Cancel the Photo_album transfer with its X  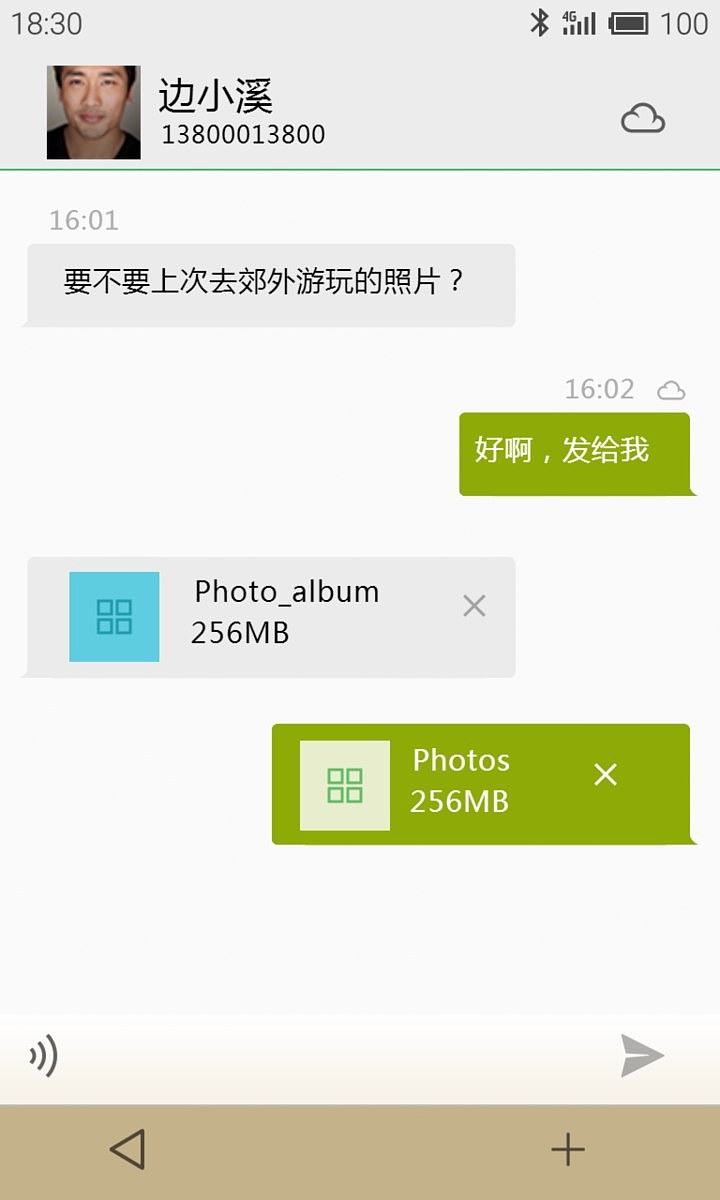(473, 605)
